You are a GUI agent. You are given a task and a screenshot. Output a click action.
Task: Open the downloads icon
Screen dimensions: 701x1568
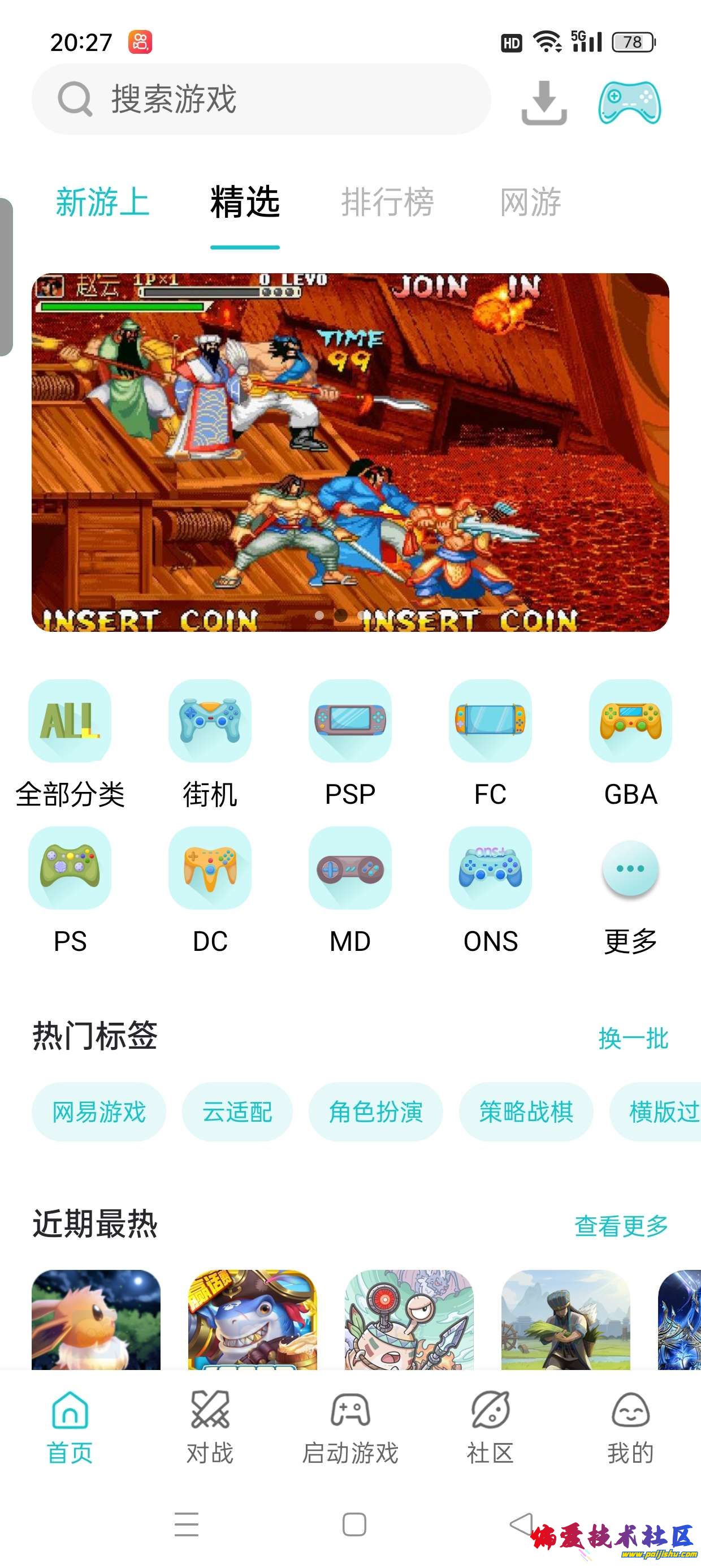click(x=544, y=102)
